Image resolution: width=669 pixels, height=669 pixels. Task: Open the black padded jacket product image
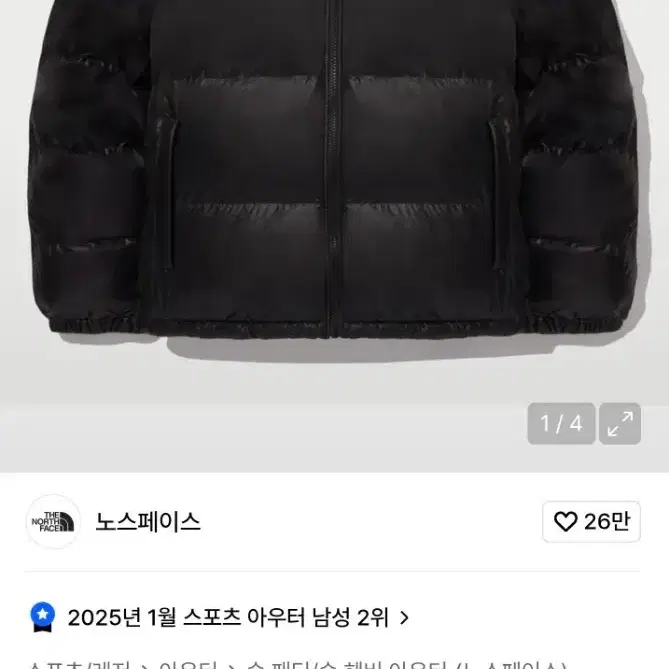334,201
